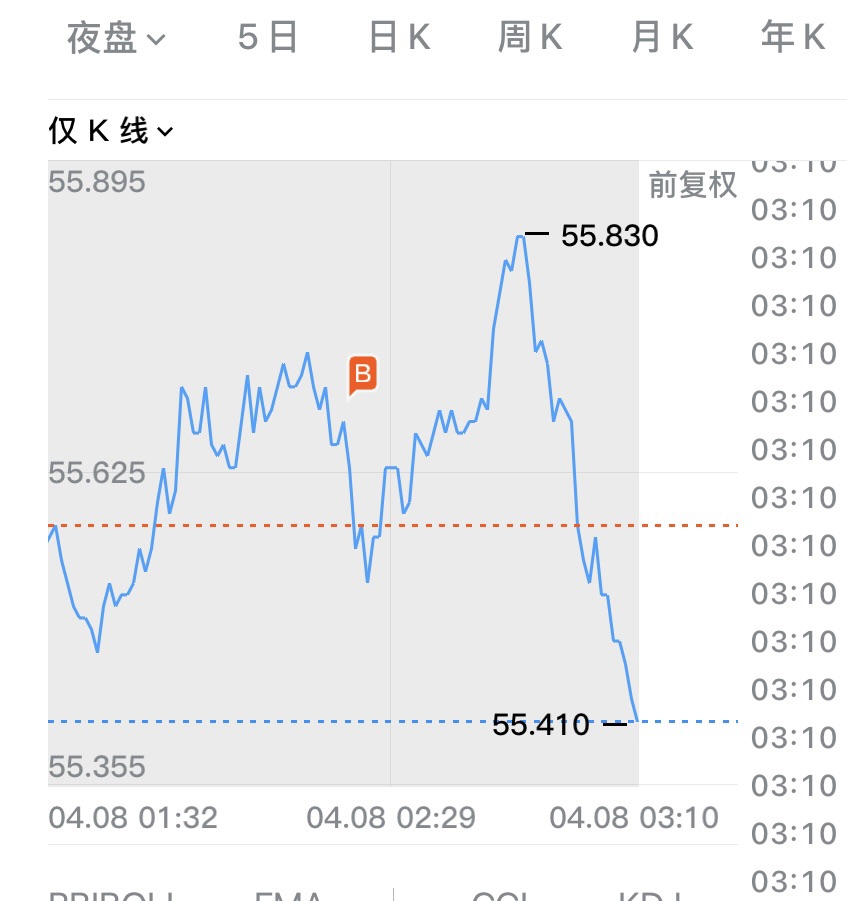Change the 前复权 adjustment setting

point(692,184)
